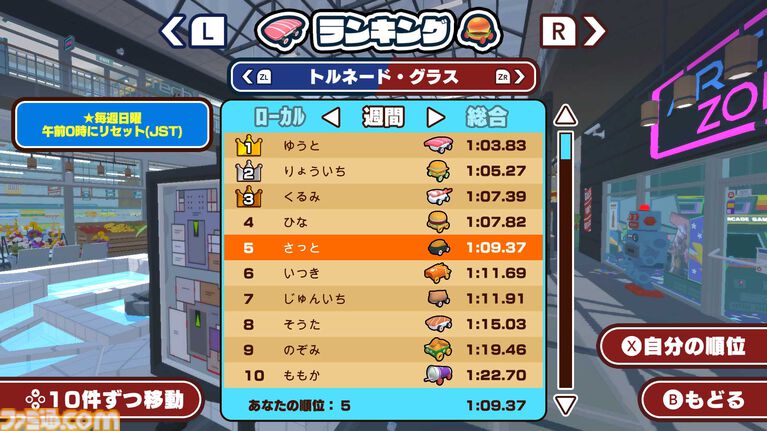
Task: Go to previous course with ZL
Action: [x=264, y=76]
